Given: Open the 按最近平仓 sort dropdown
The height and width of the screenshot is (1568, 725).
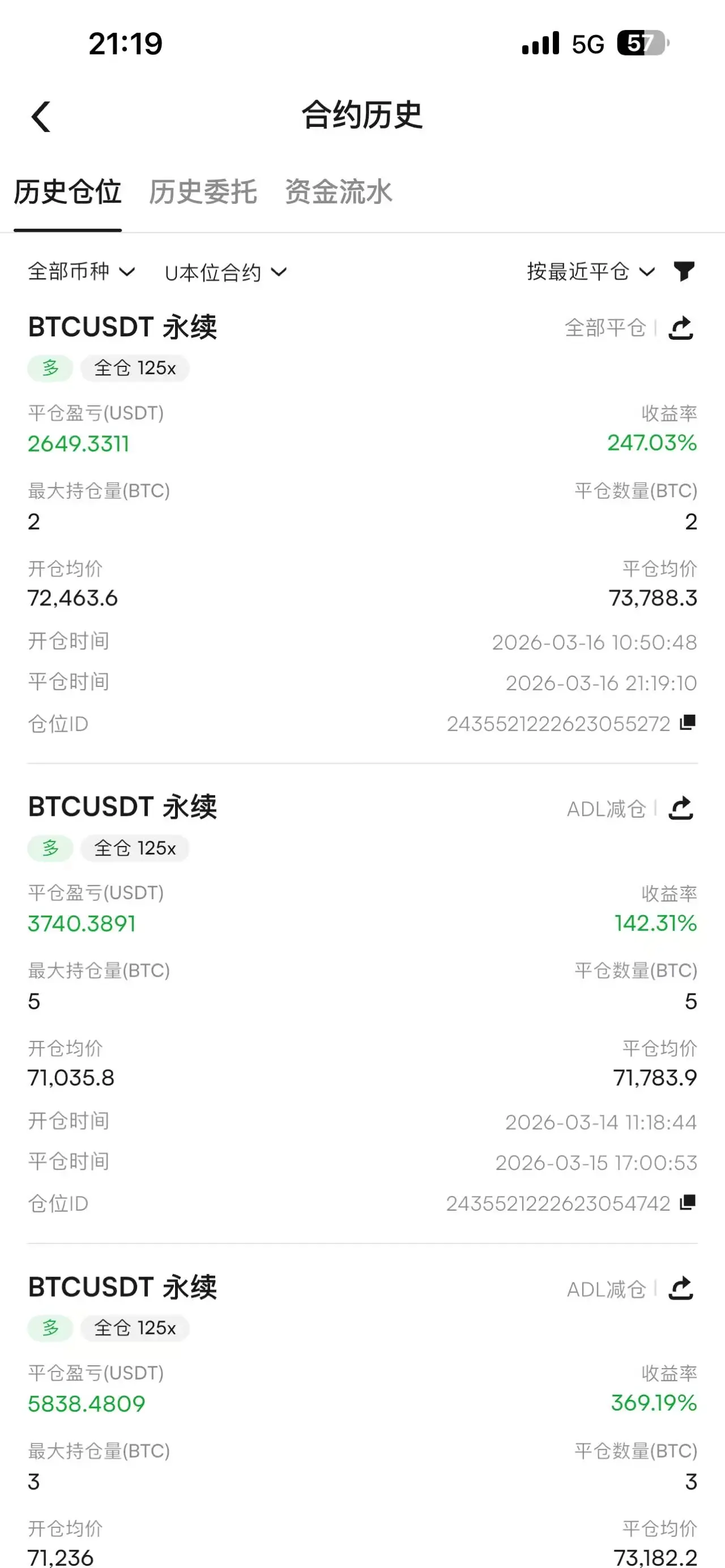Looking at the screenshot, I should coord(590,271).
